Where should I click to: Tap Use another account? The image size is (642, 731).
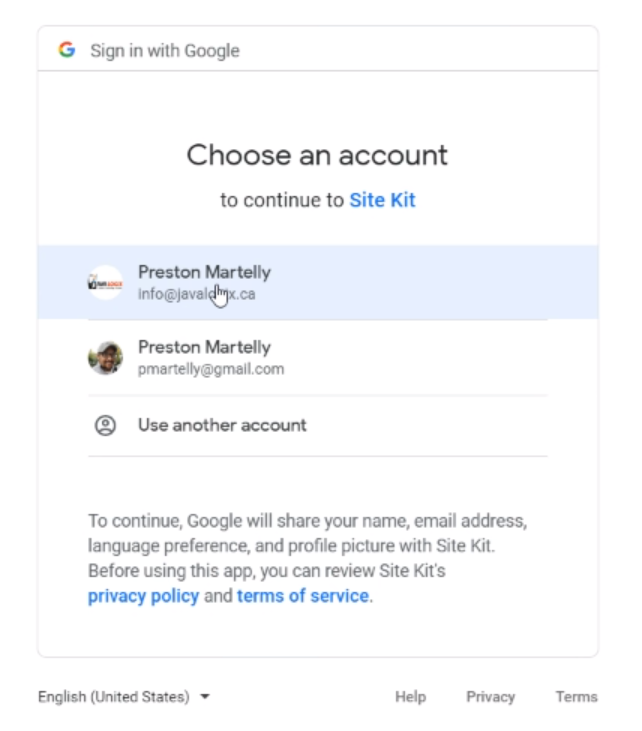(x=222, y=425)
